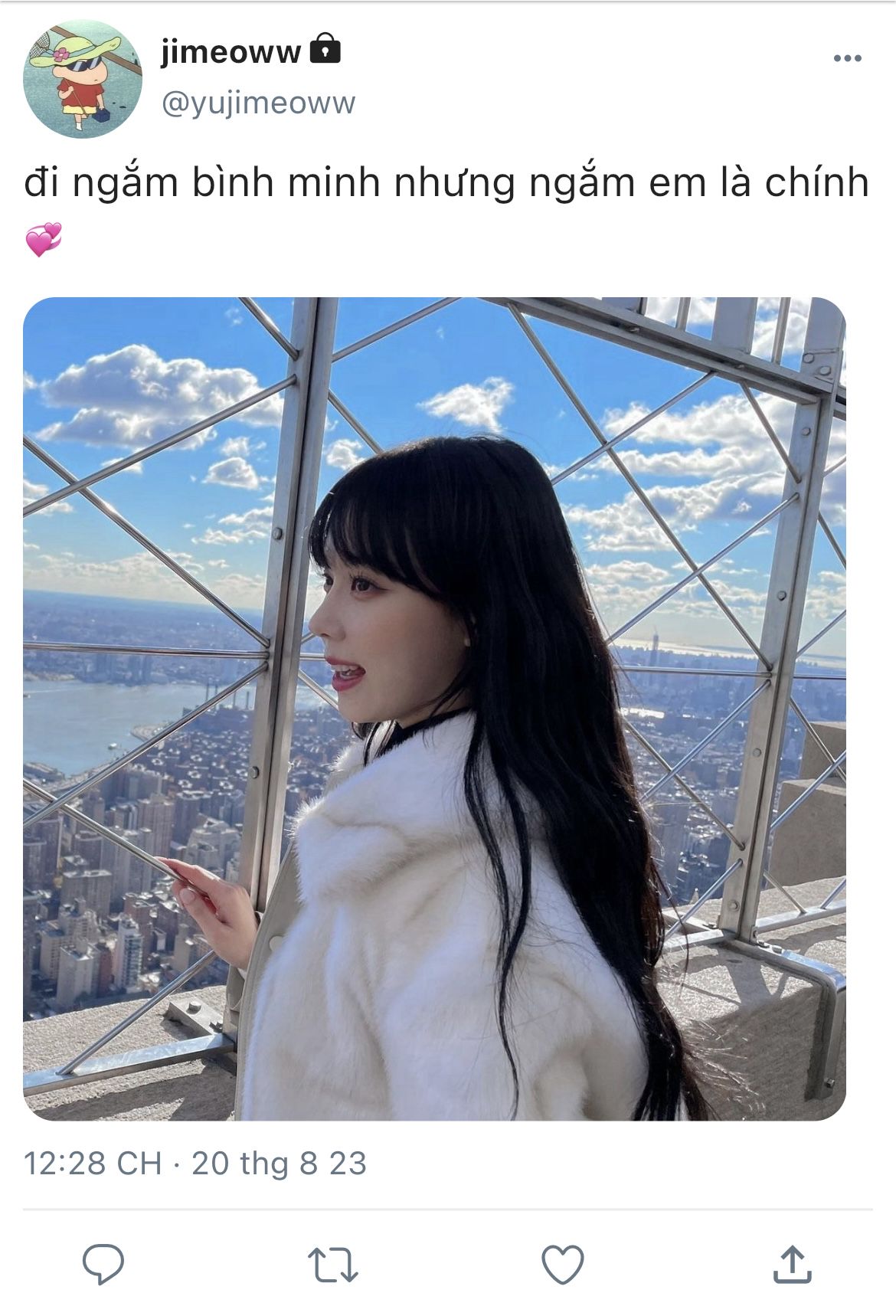The width and height of the screenshot is (896, 1316).
Task: Share this tweet
Action: click(792, 1264)
